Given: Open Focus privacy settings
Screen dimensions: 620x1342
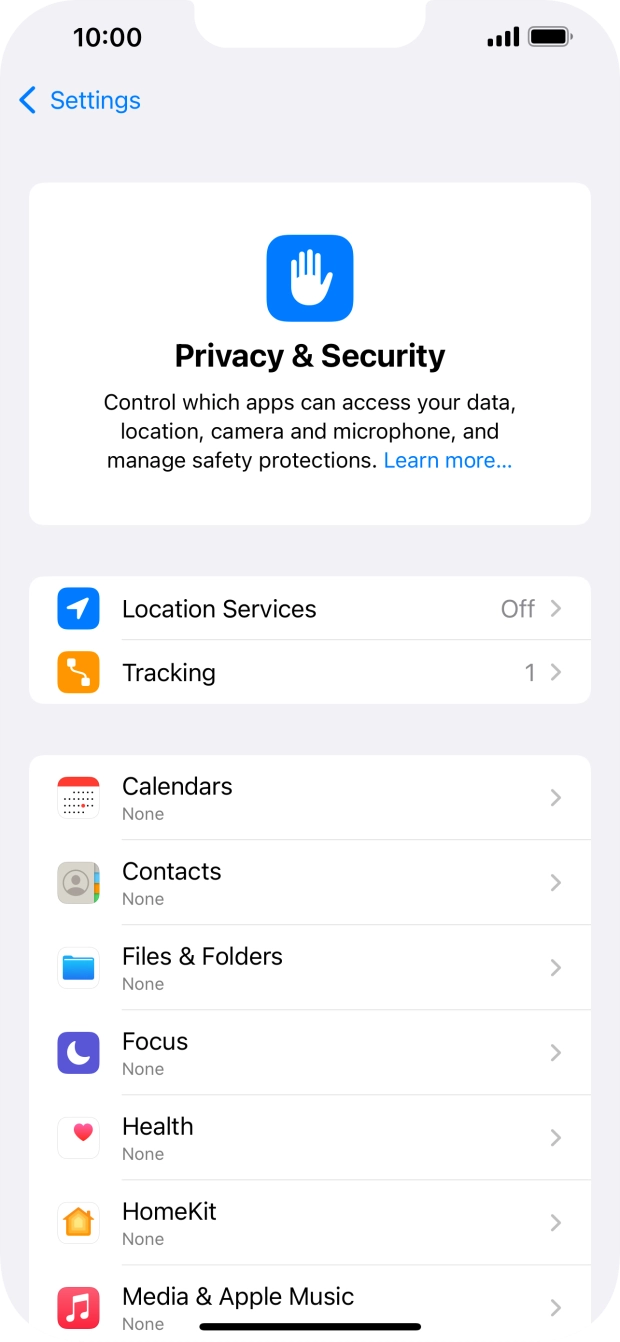Looking at the screenshot, I should (x=310, y=1053).
